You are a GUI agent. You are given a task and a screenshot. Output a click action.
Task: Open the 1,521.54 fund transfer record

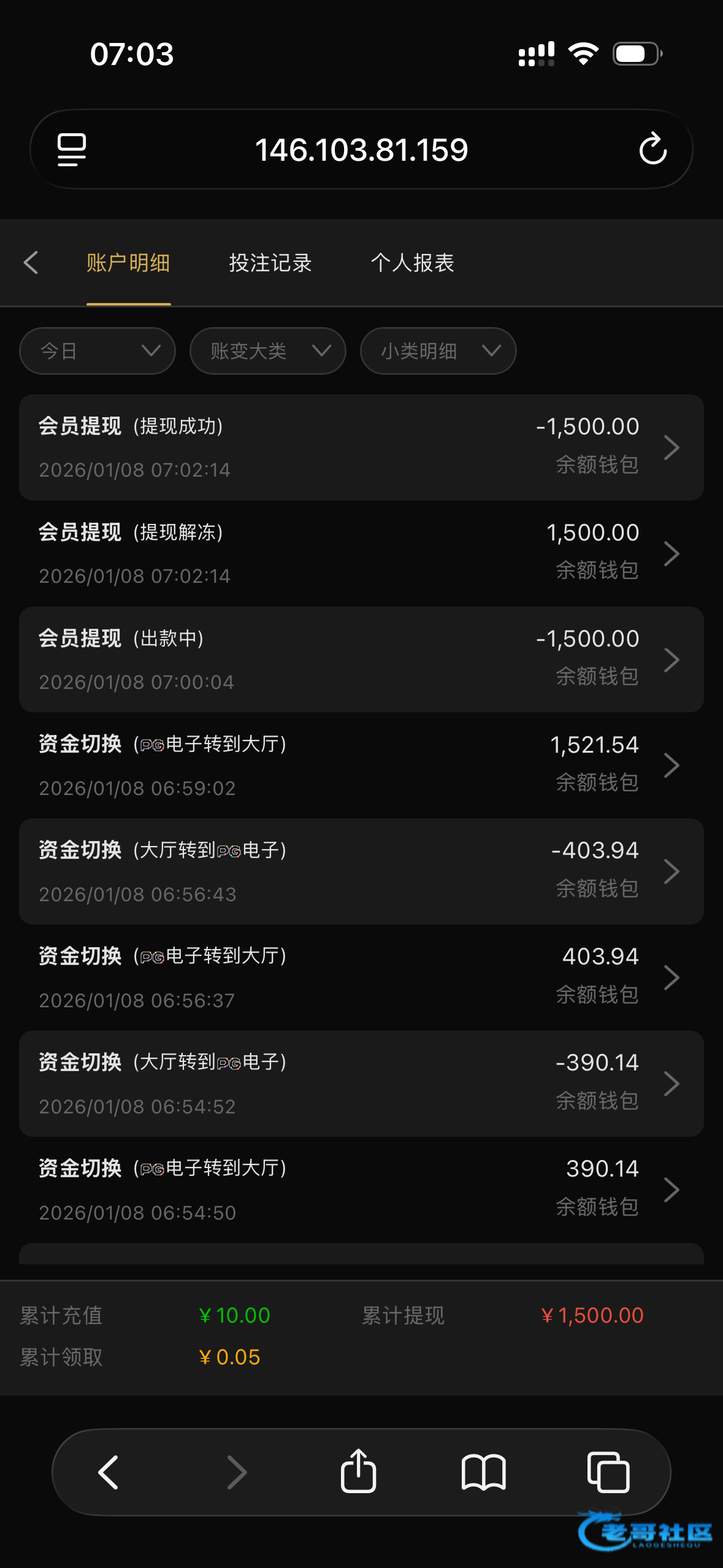click(361, 765)
